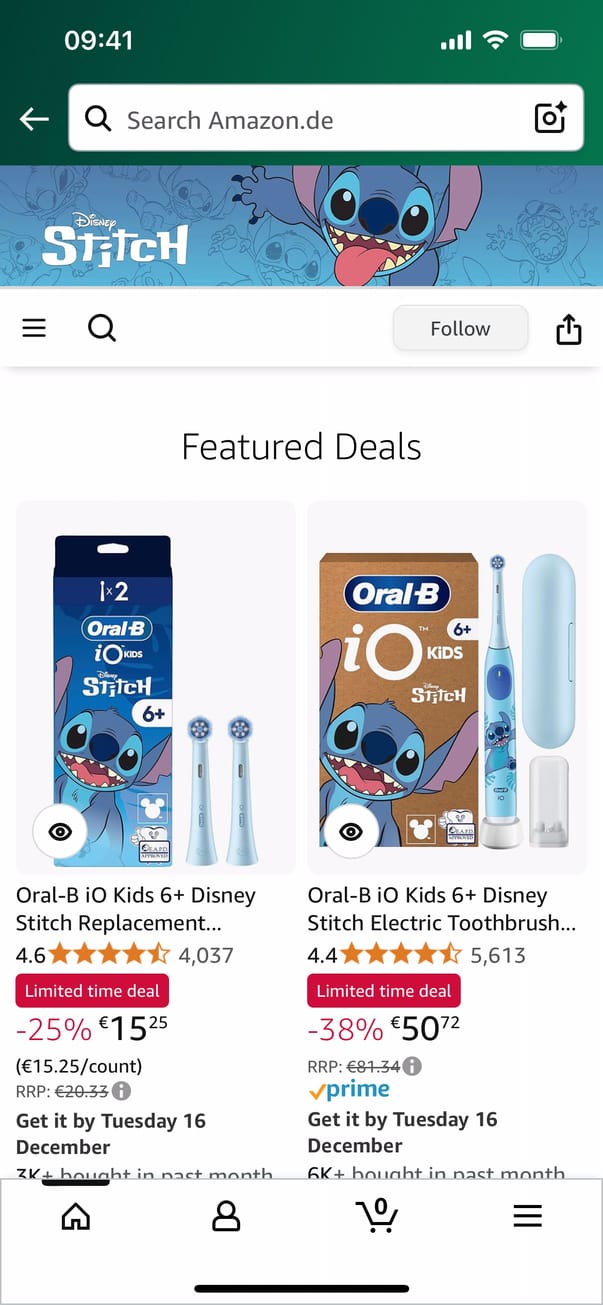
Task: Go back using the arrow
Action: click(x=34, y=119)
